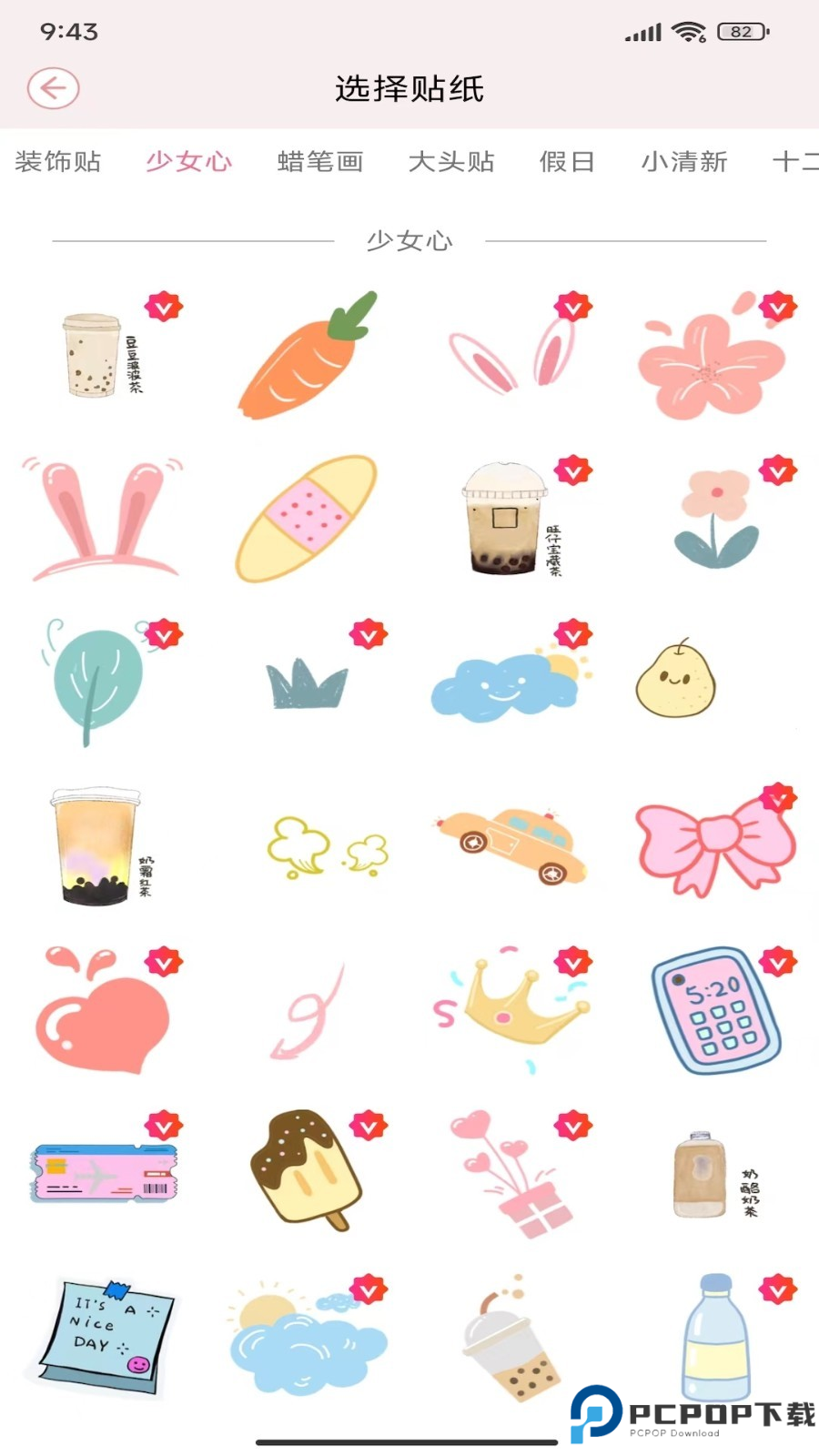Pick the pink airplane ticket sticker
Image resolution: width=819 pixels, height=1456 pixels.
(x=103, y=1172)
